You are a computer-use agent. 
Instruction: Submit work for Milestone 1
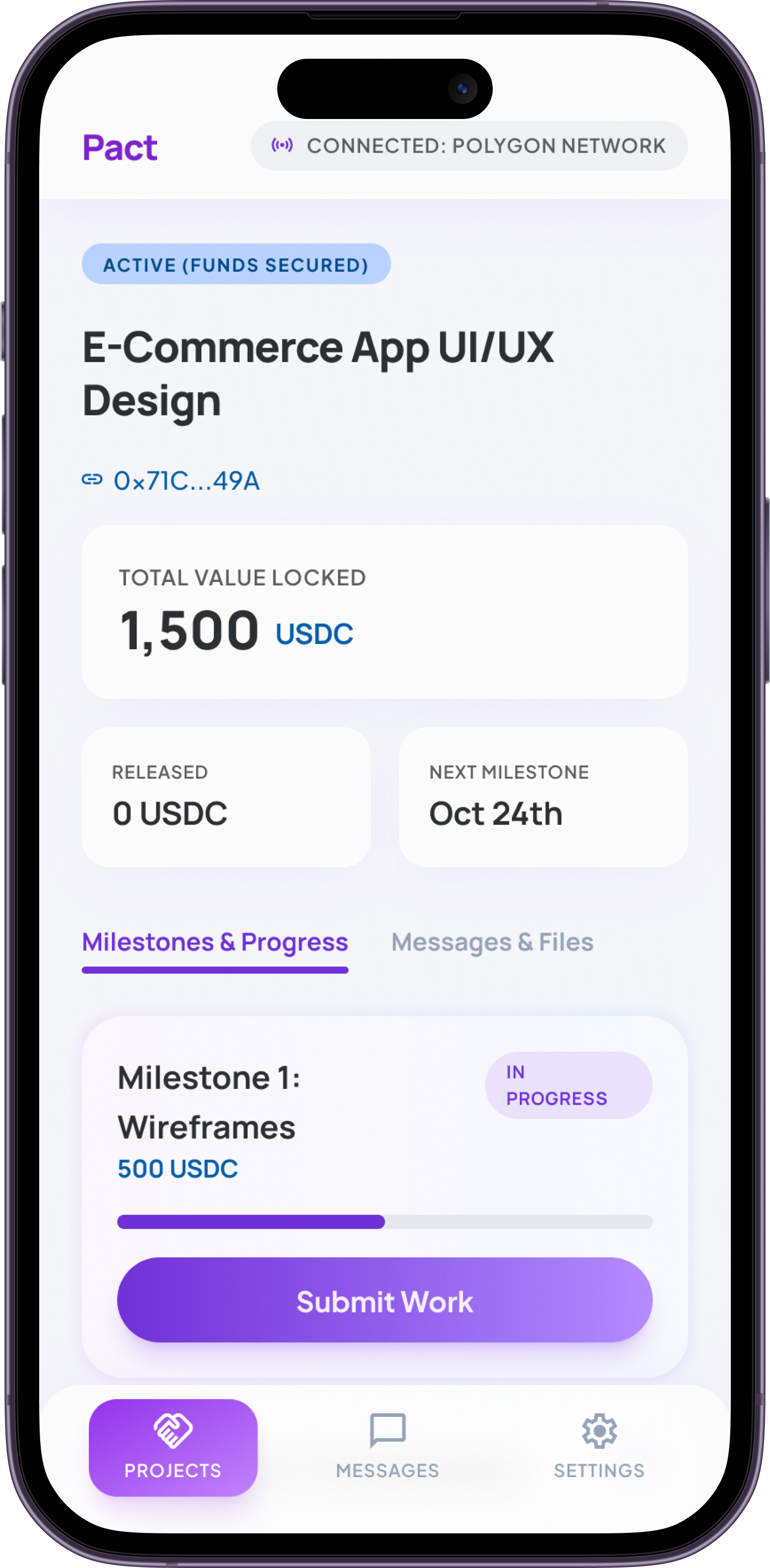click(384, 1302)
